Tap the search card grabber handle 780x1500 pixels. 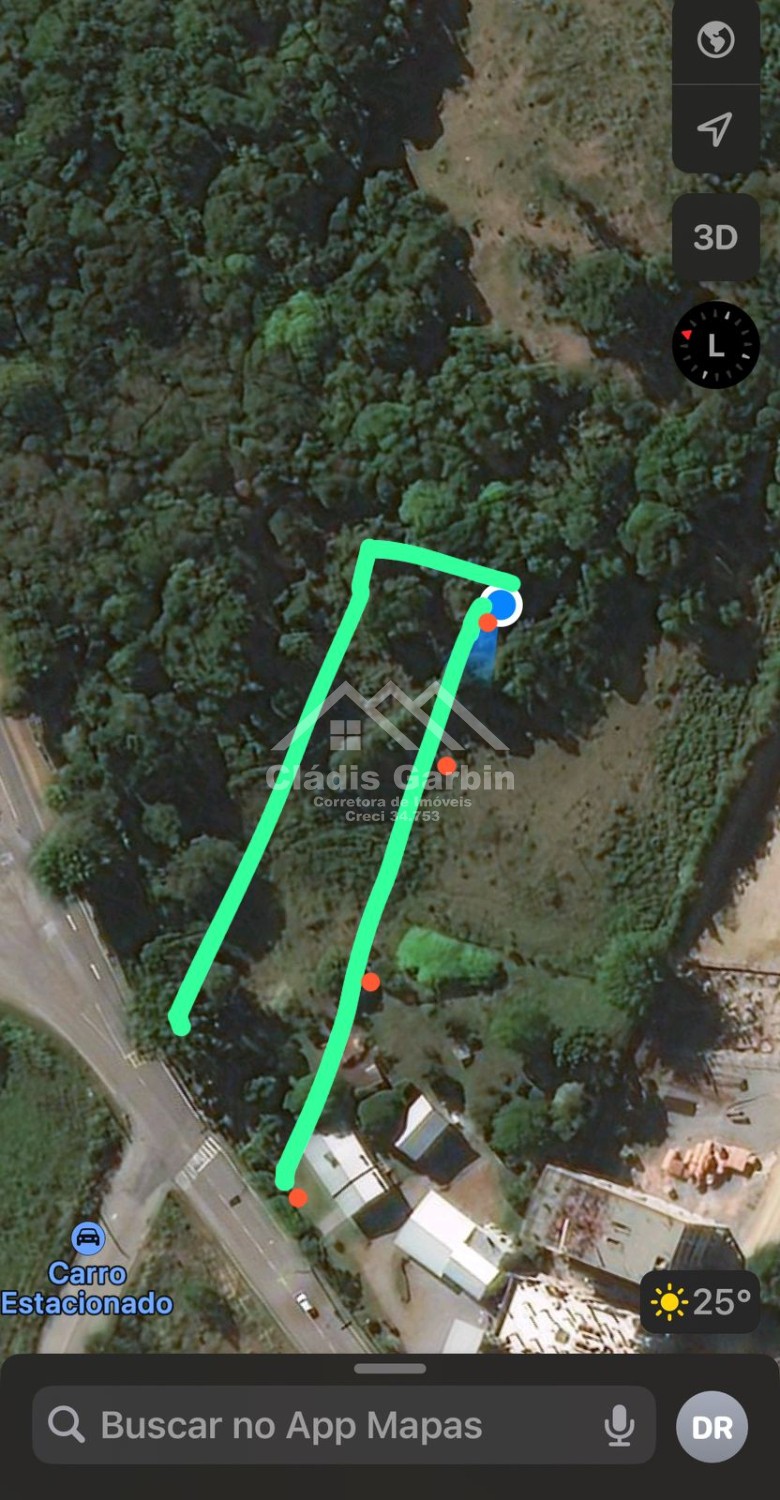pos(390,1369)
